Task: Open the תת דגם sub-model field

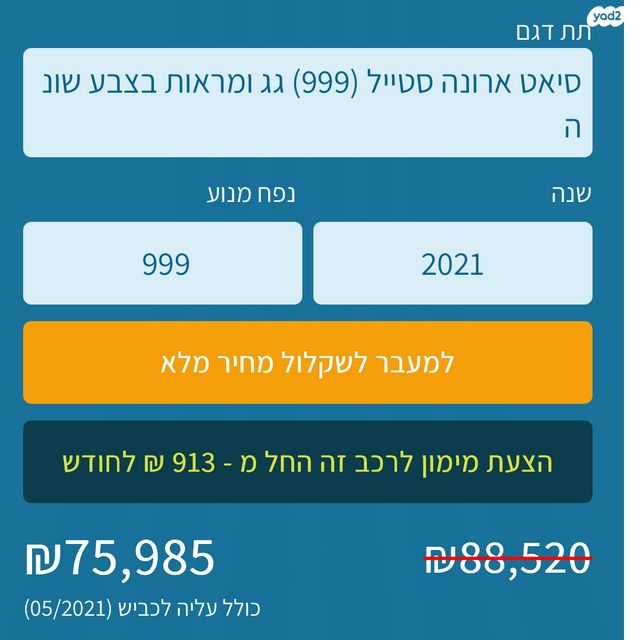Action: click(307, 103)
